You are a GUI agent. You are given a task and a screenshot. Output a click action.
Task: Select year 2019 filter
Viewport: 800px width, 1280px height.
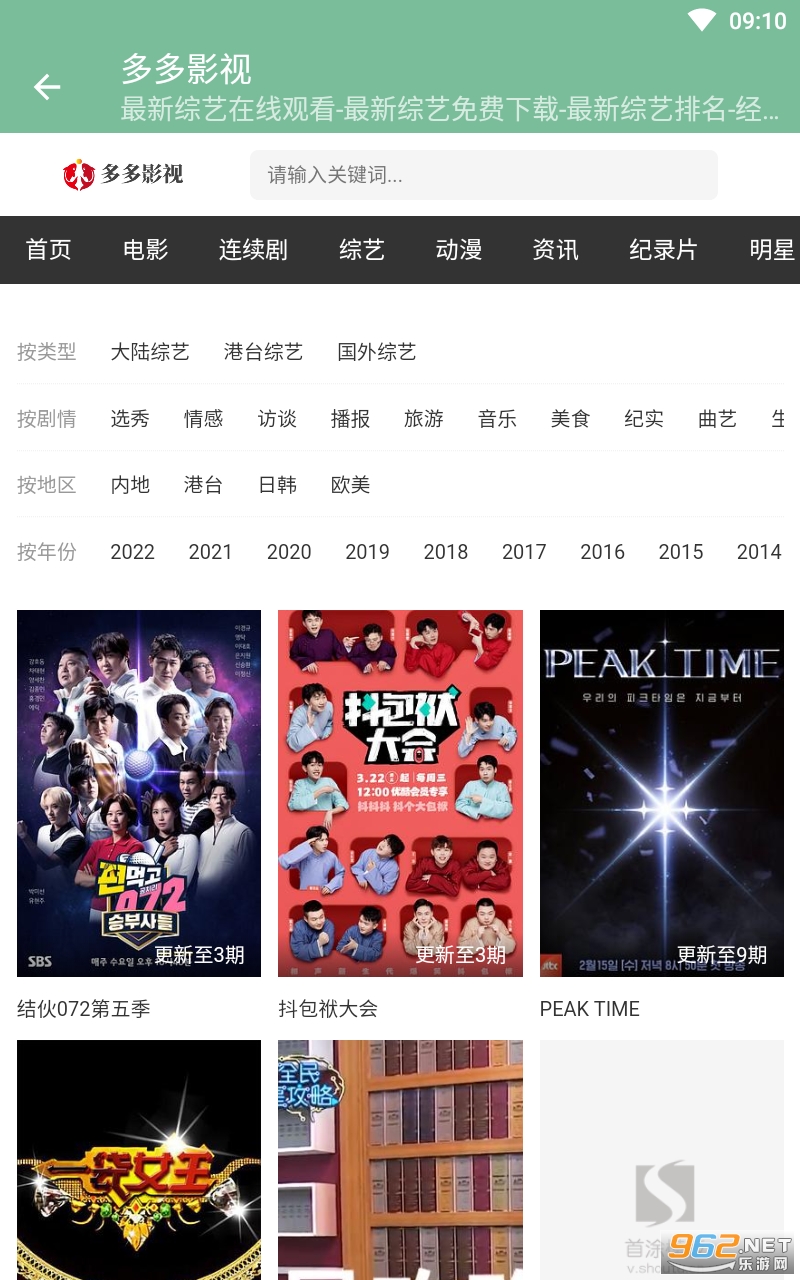[x=367, y=552]
